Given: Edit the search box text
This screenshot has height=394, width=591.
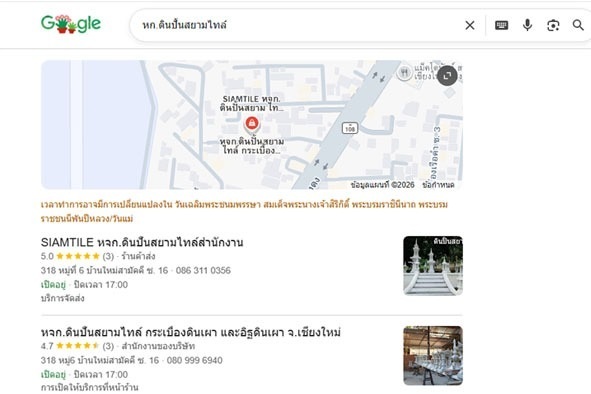Looking at the screenshot, I should [x=298, y=25].
